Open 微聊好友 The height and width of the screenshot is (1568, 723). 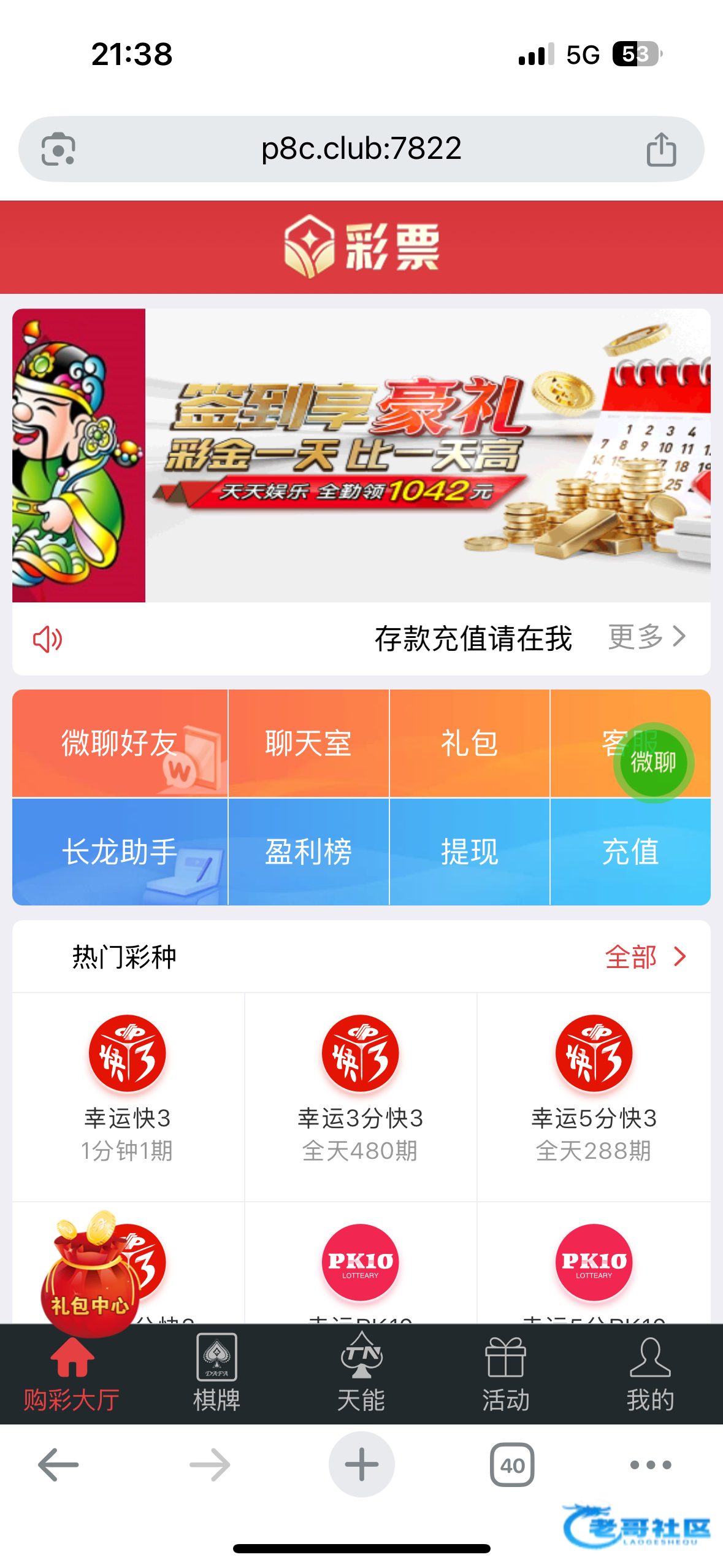(x=120, y=743)
